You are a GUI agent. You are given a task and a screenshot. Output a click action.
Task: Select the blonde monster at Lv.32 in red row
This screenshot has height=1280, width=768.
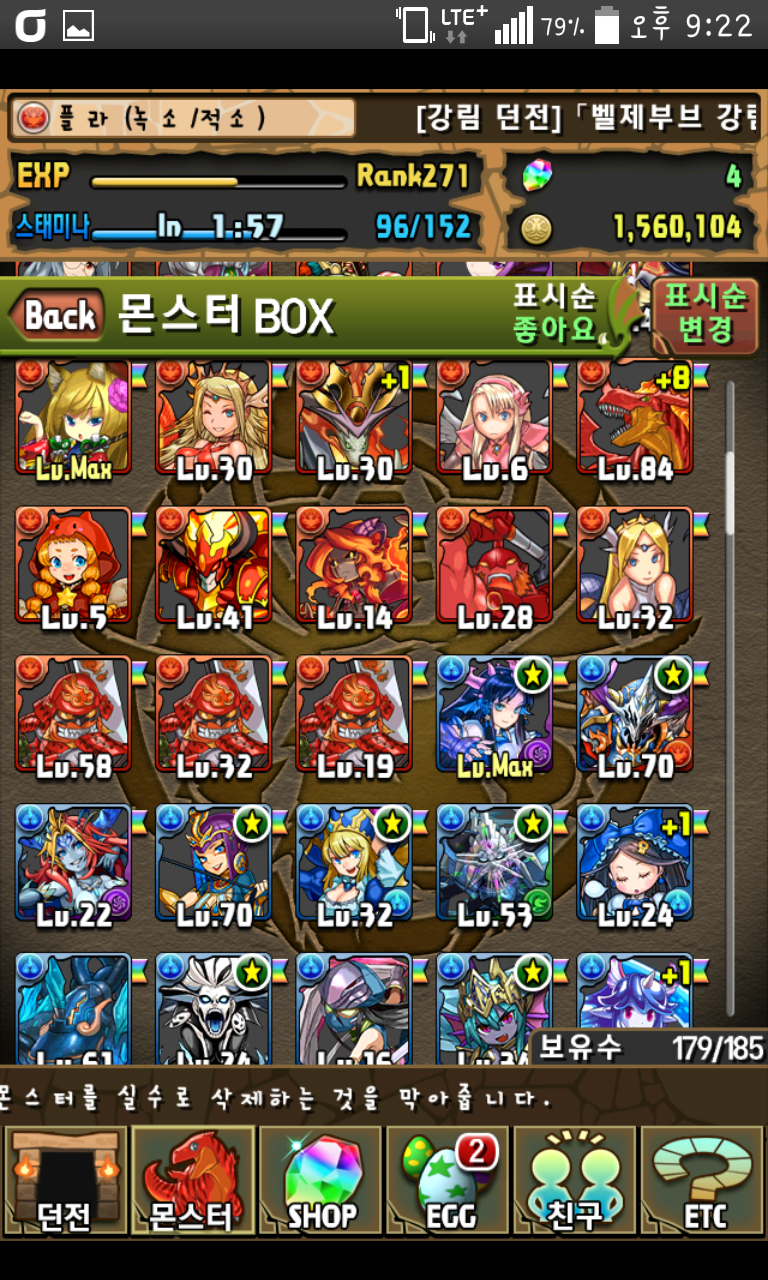(635, 567)
